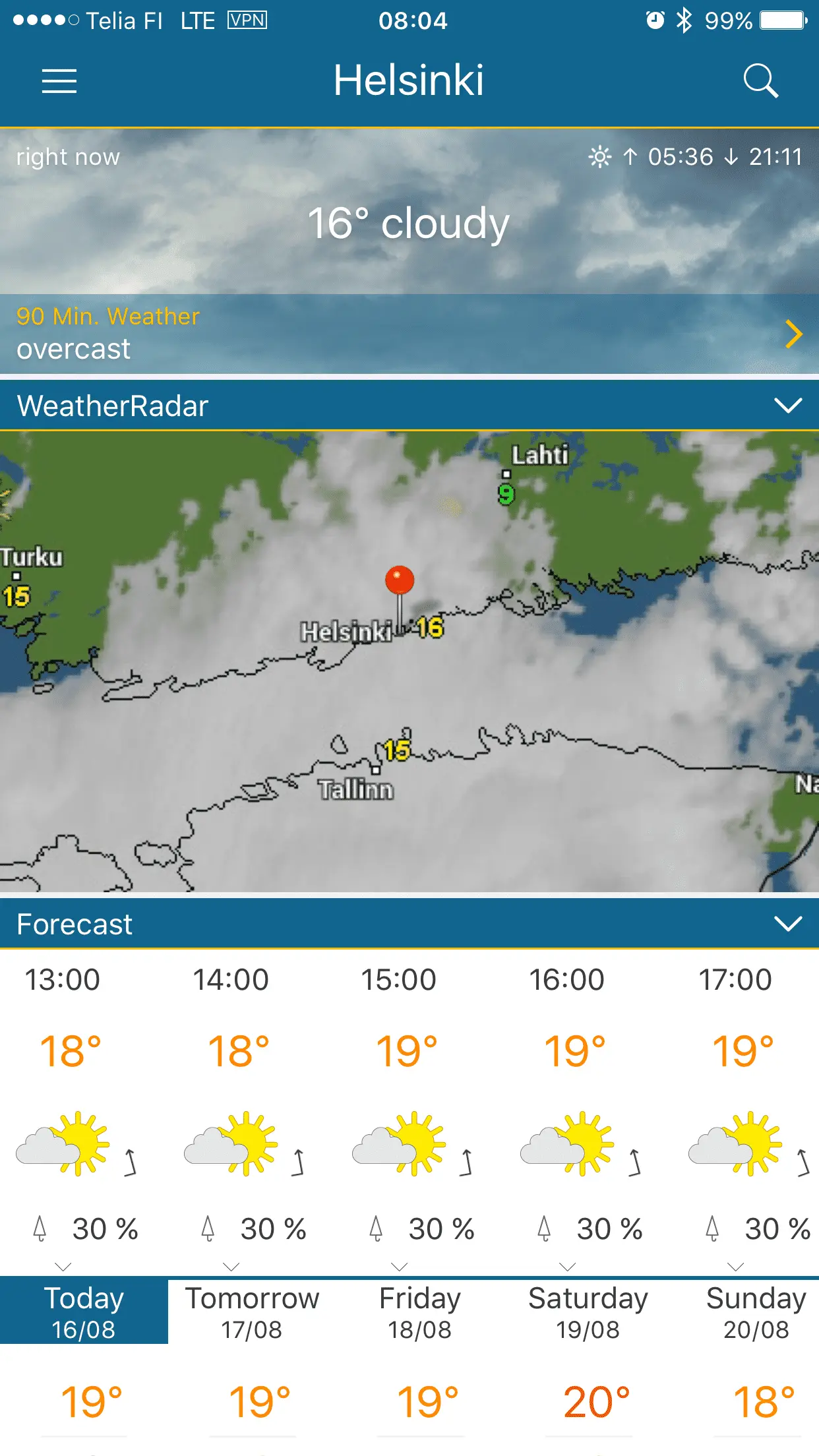Open the weather radar map

point(409,661)
